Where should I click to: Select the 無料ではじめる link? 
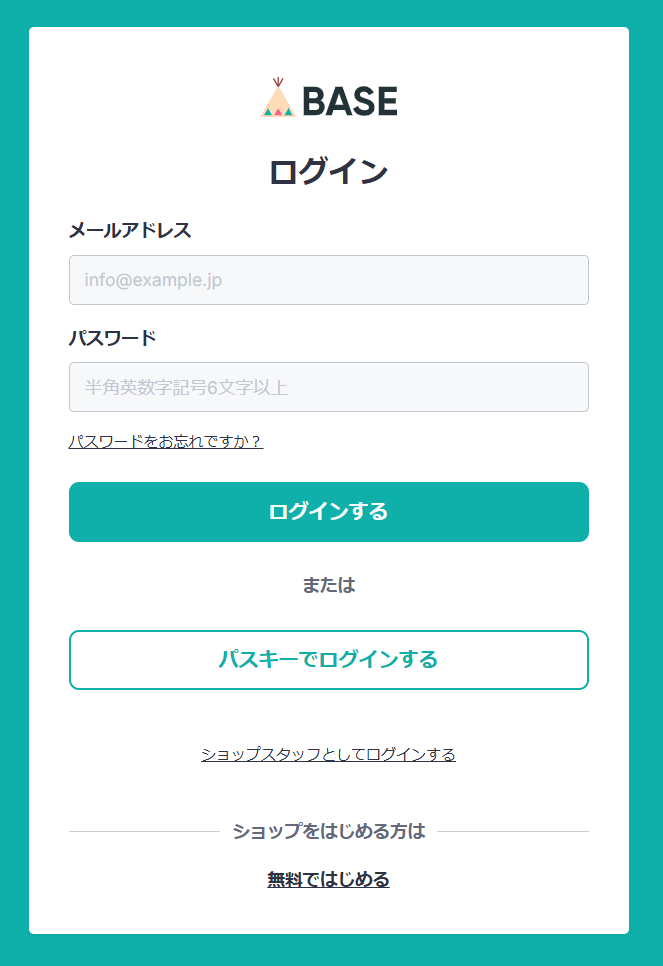click(328, 880)
